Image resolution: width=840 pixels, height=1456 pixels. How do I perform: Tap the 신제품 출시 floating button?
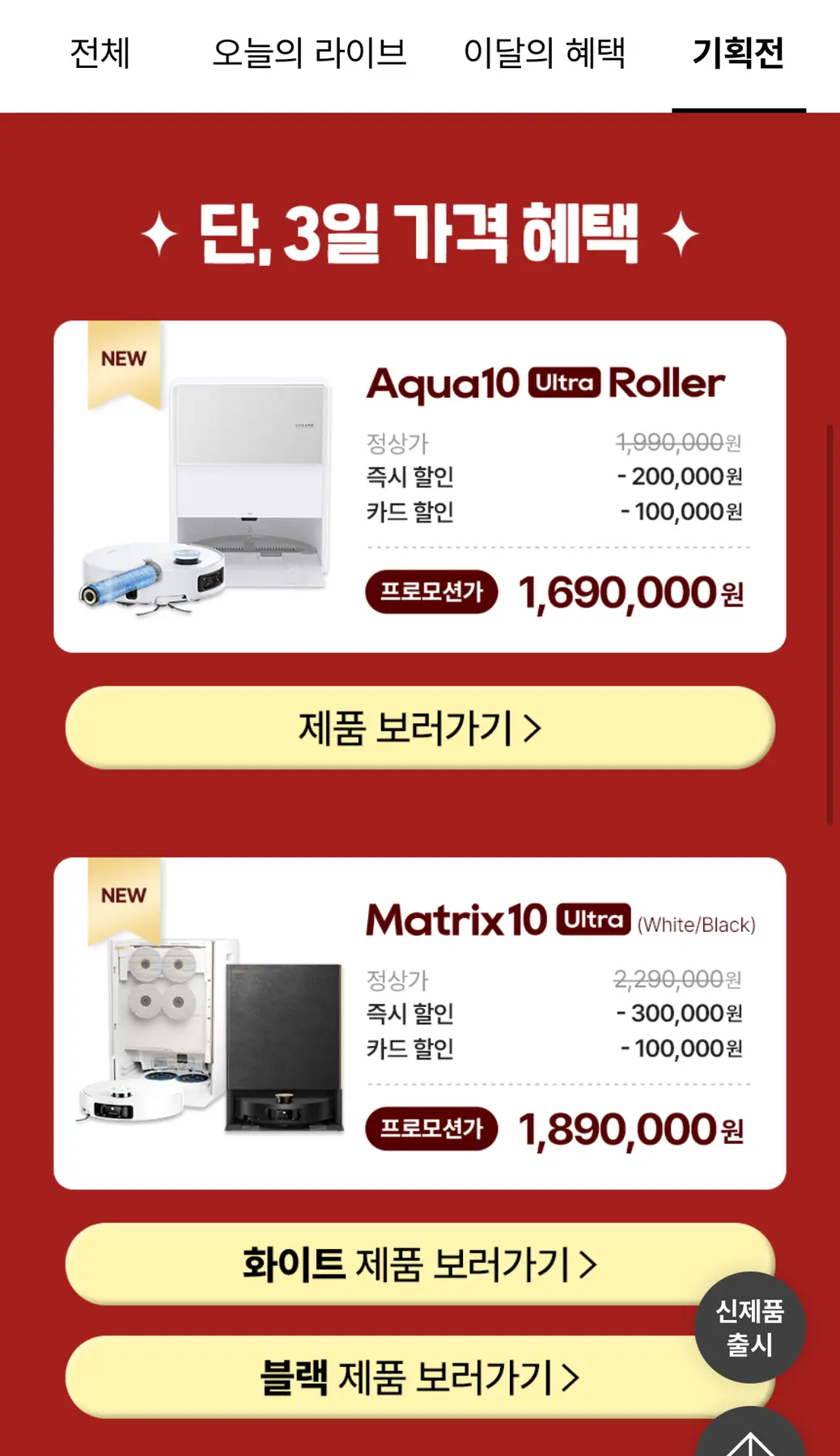[x=749, y=1327]
